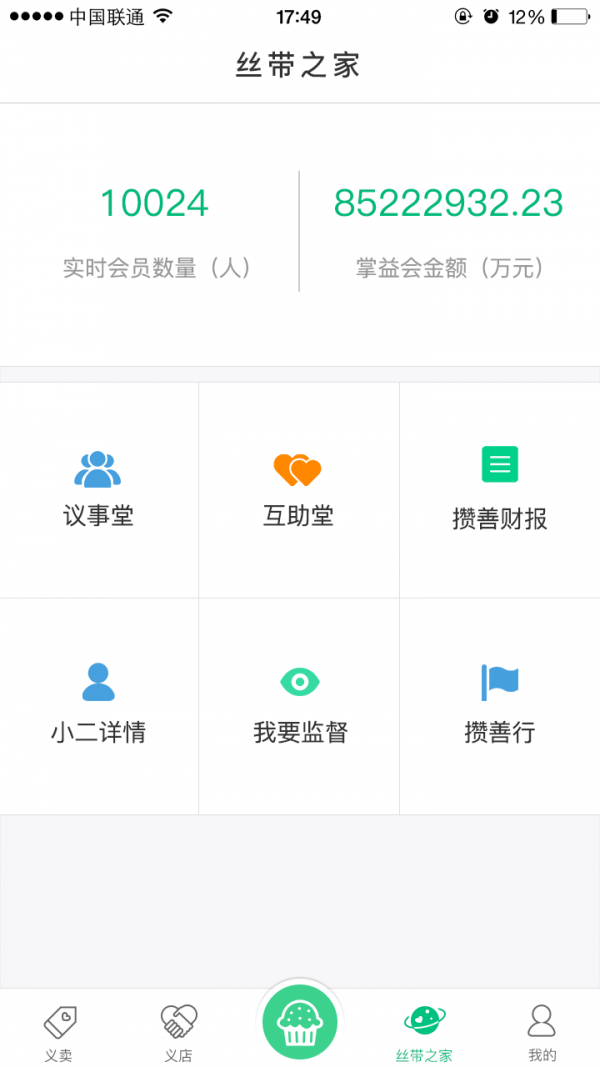Open the 议事堂 grid item
The image size is (600, 1067).
pyautogui.click(x=98, y=490)
